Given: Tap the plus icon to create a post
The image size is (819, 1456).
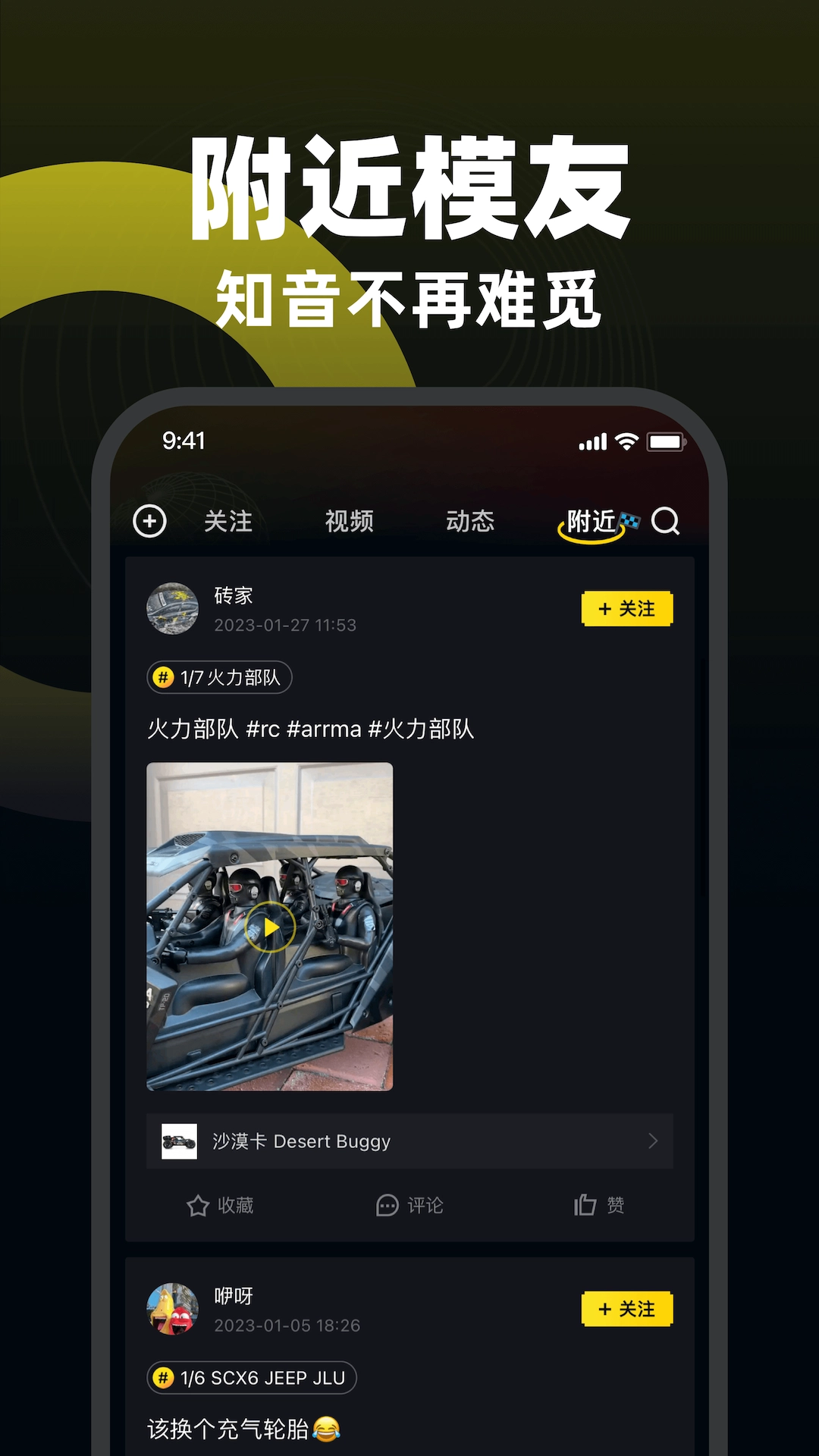Looking at the screenshot, I should 151,521.
